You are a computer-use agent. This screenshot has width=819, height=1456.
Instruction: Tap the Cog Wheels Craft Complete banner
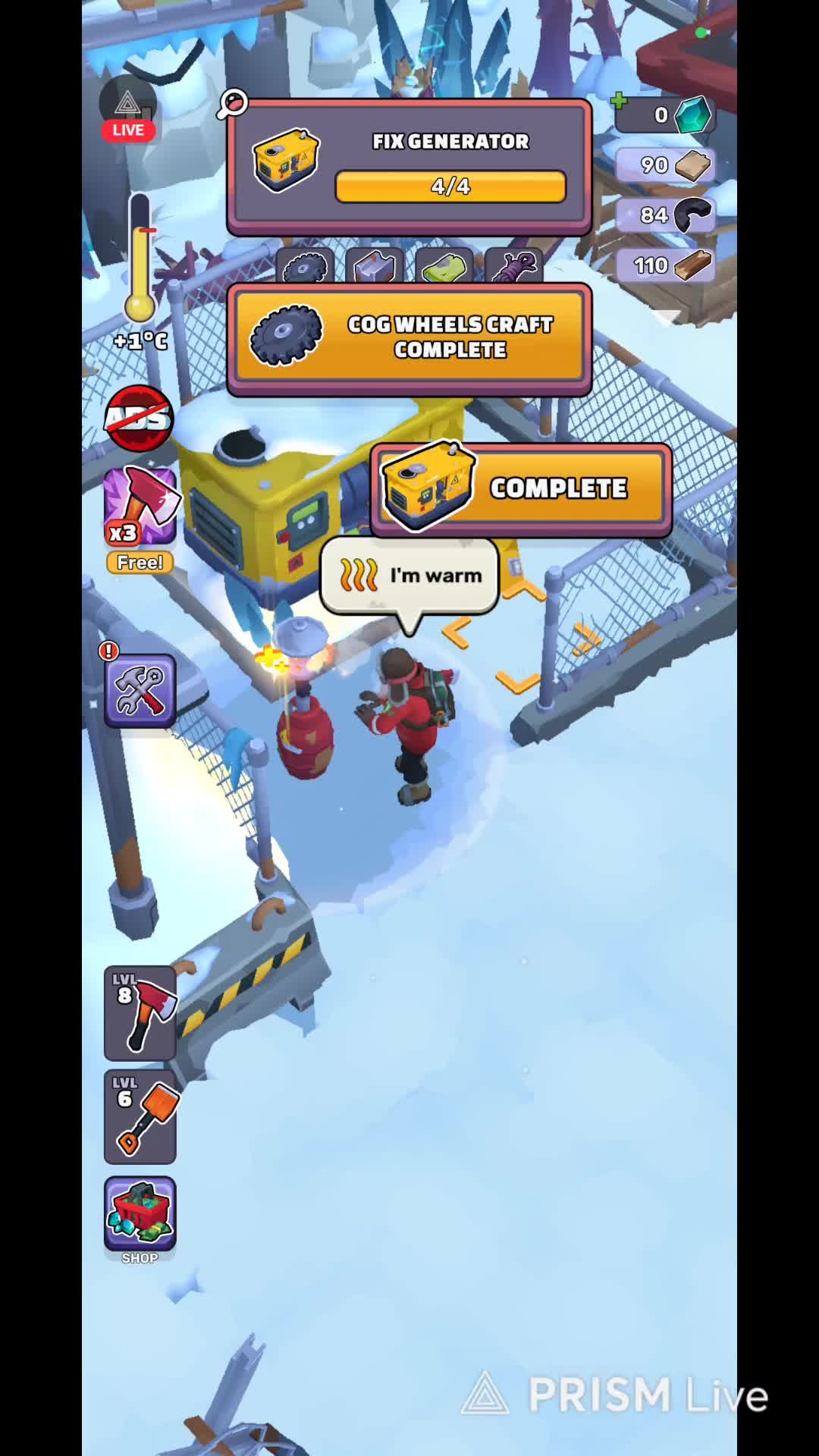(409, 337)
